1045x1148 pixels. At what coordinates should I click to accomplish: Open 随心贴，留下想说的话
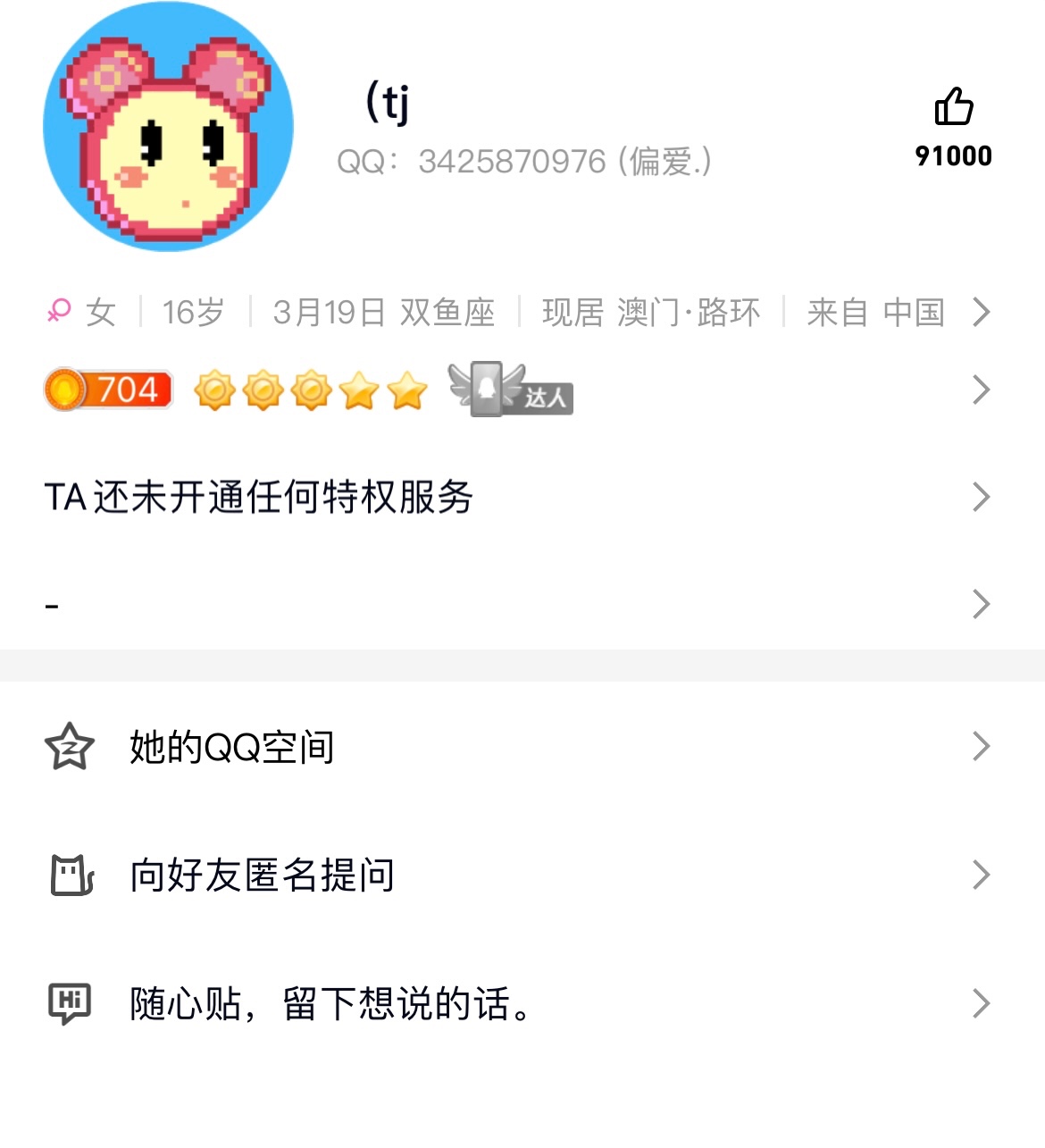pos(518,1003)
